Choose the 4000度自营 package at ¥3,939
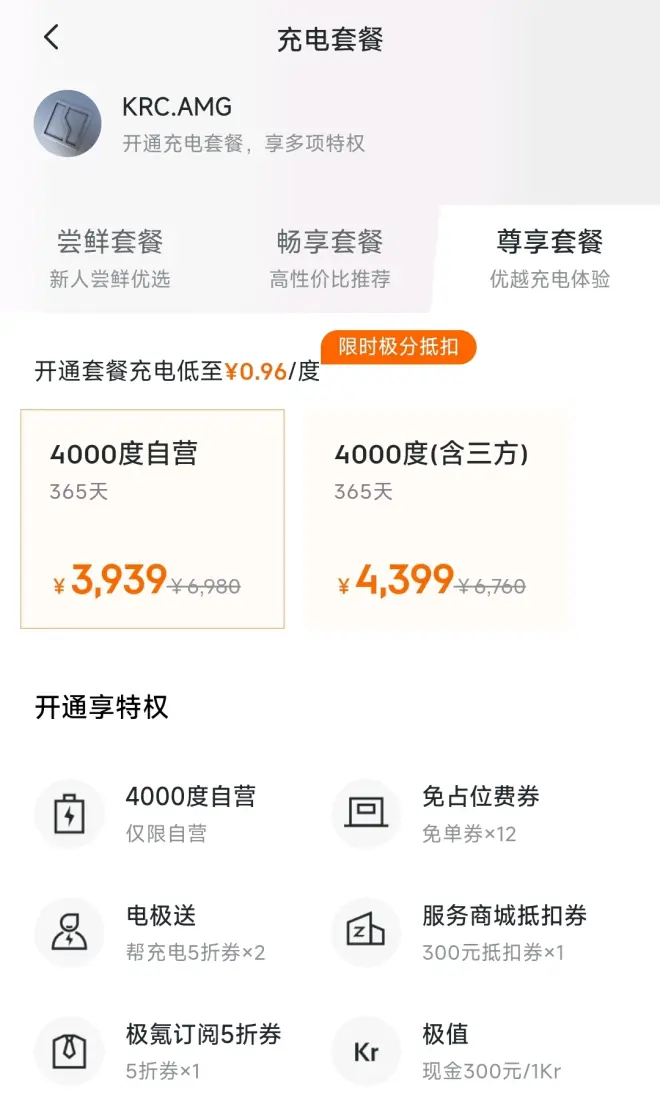This screenshot has height=1120, width=660. tap(152, 518)
